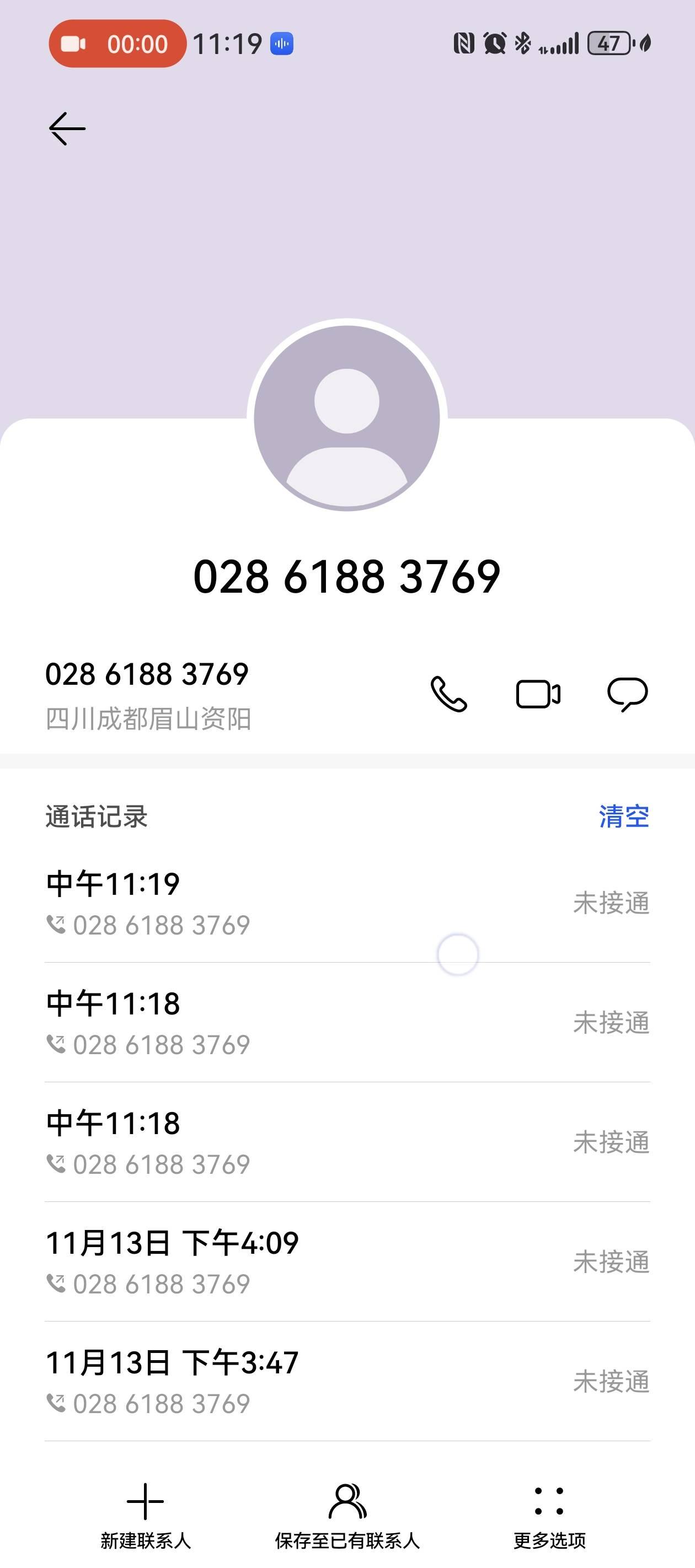Tap the contact avatar placeholder
The height and width of the screenshot is (1568, 695).
tap(347, 417)
